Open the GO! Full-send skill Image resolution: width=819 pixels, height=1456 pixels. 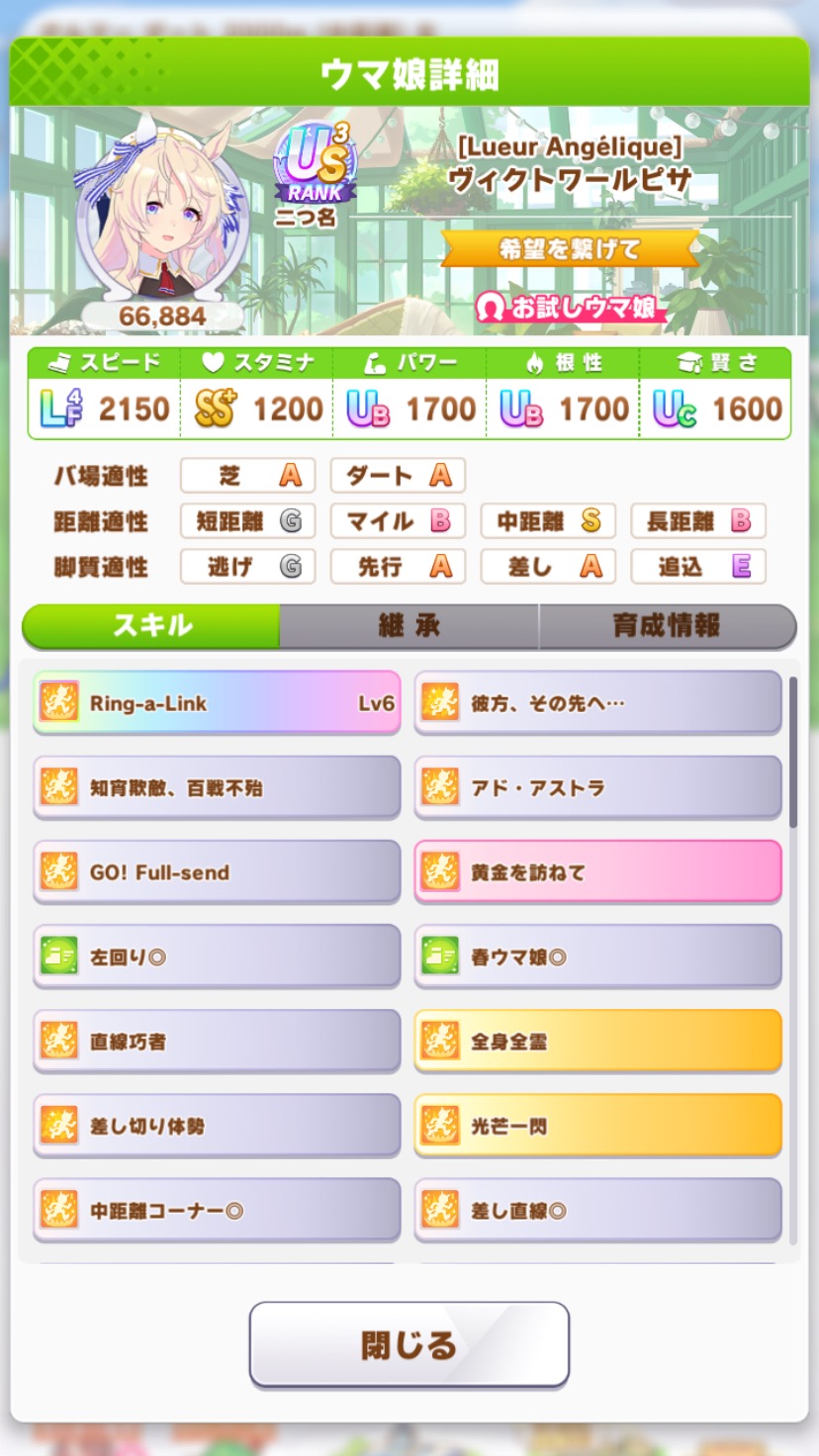coord(217,872)
